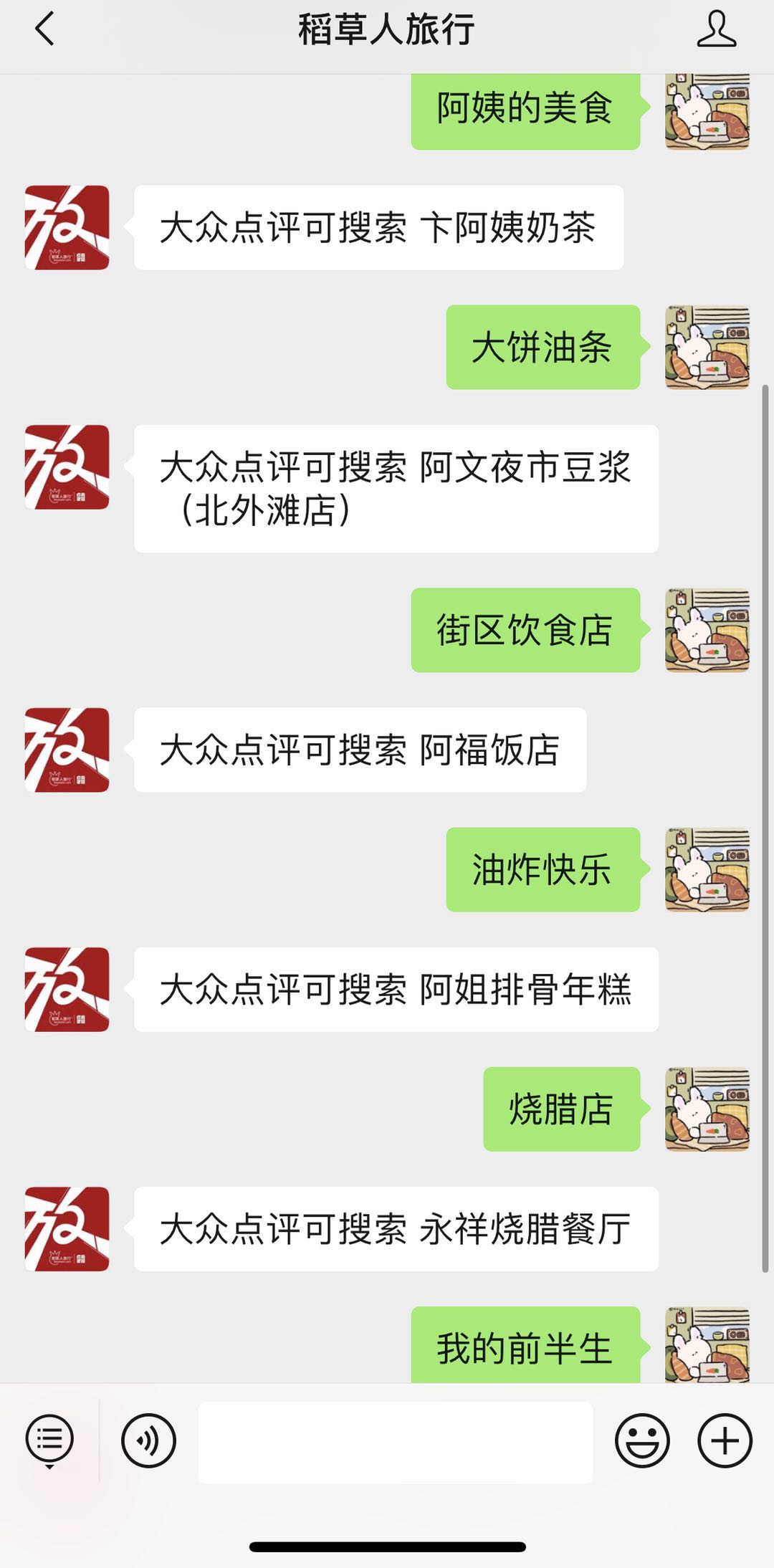Go back from 稻草人旅行 chat
Screen dimensions: 774x1568
point(44,30)
